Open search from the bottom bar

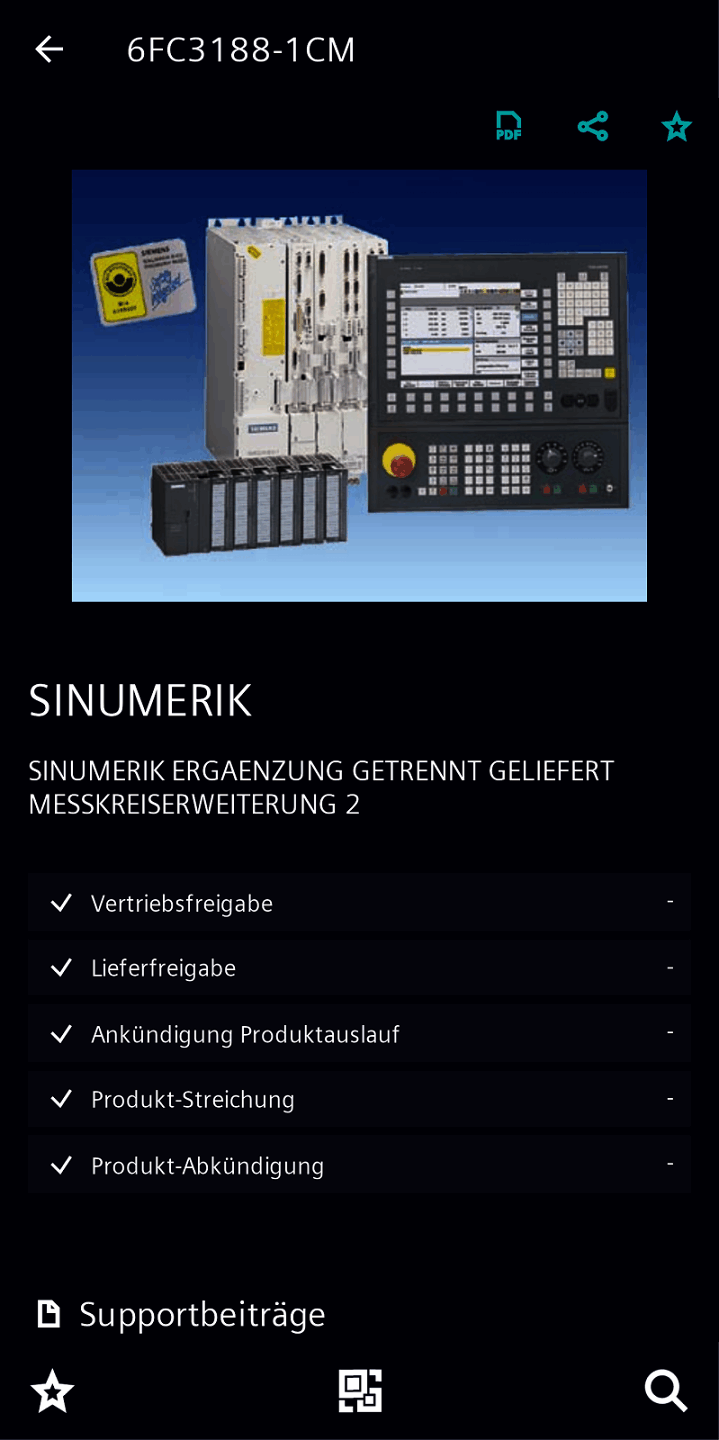(x=665, y=1390)
